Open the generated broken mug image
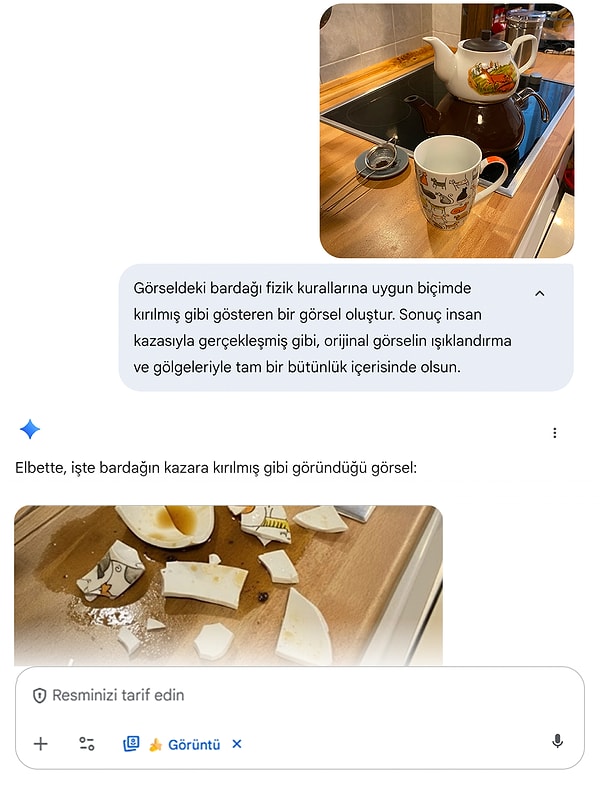This screenshot has width=600, height=800. coord(228,584)
